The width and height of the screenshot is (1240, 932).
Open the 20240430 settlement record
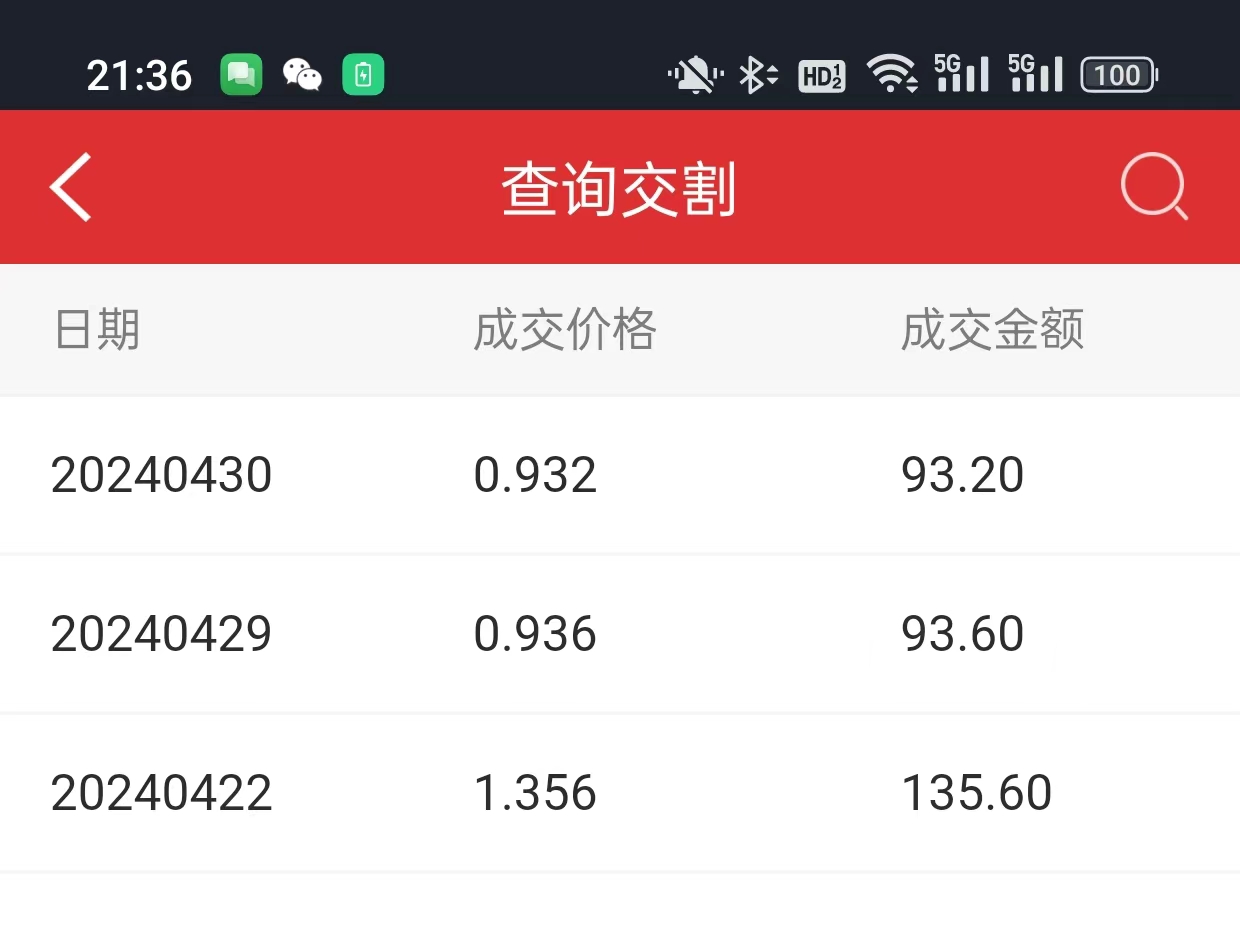pyautogui.click(x=620, y=474)
